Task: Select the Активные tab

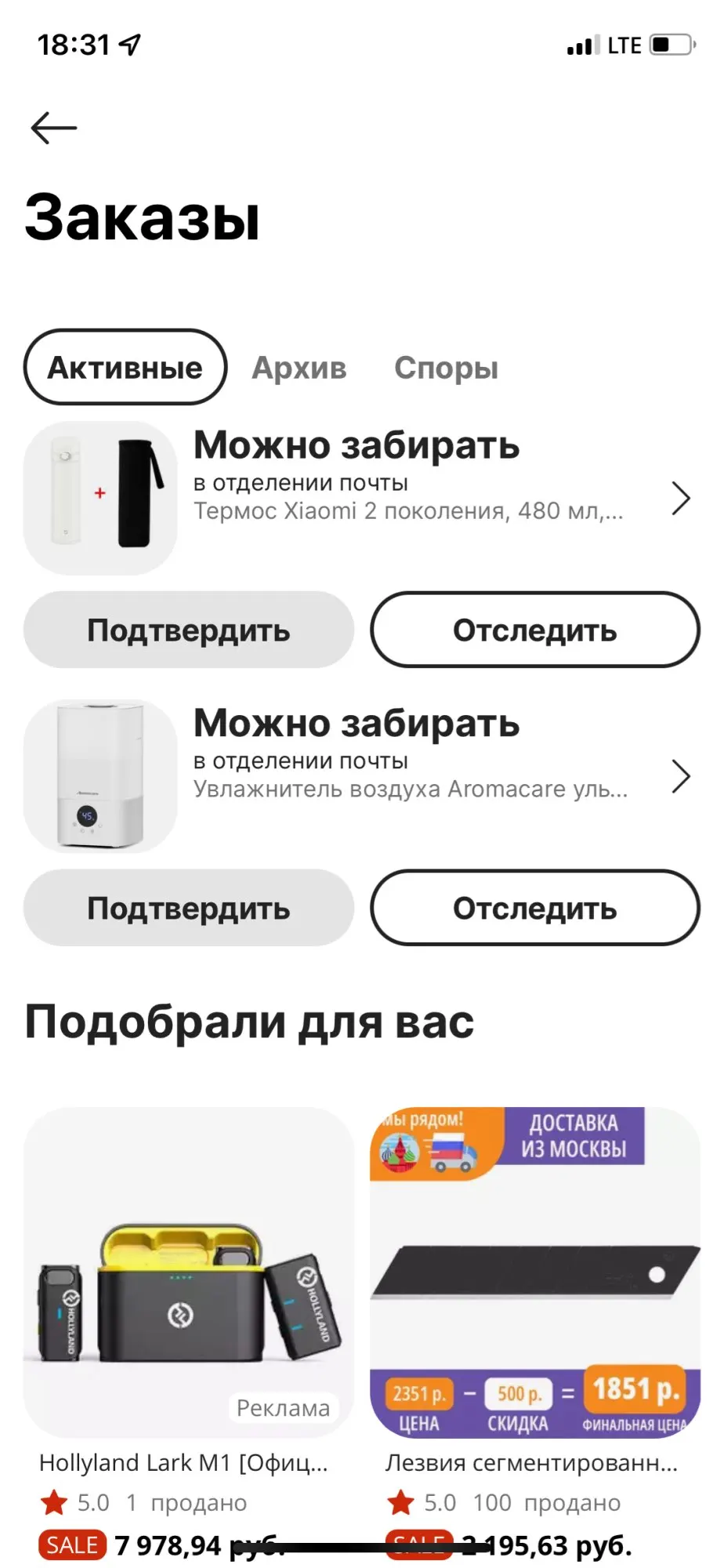Action: [x=125, y=368]
